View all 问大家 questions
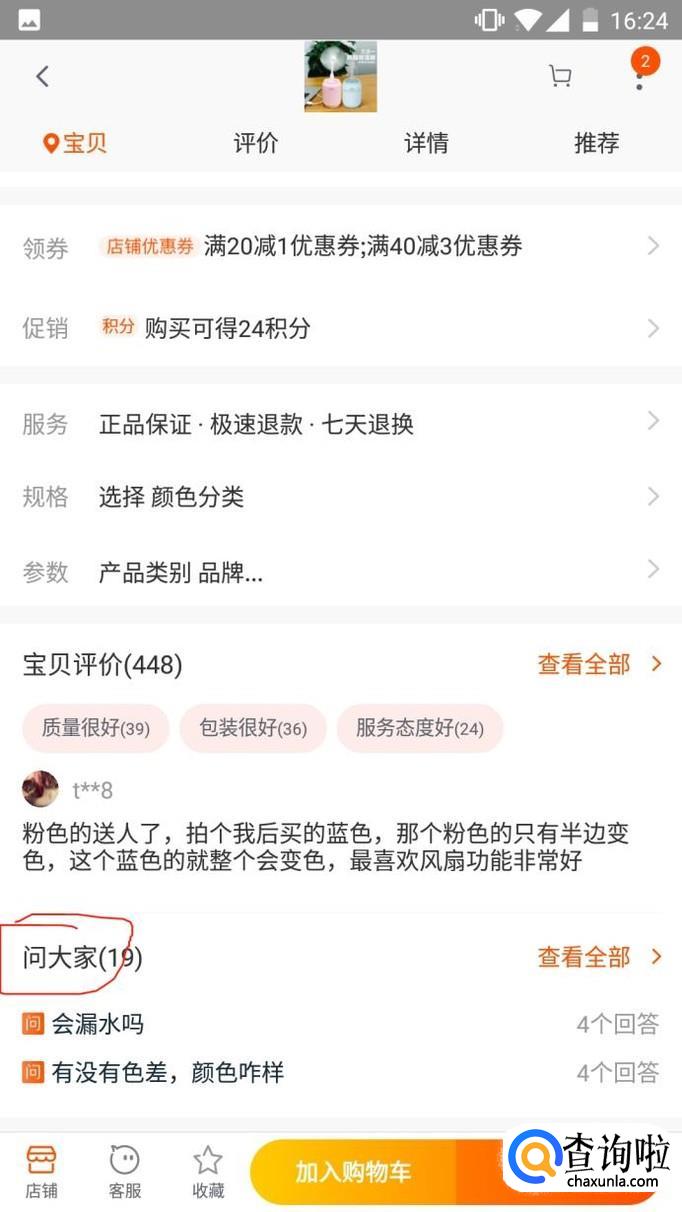 point(598,957)
